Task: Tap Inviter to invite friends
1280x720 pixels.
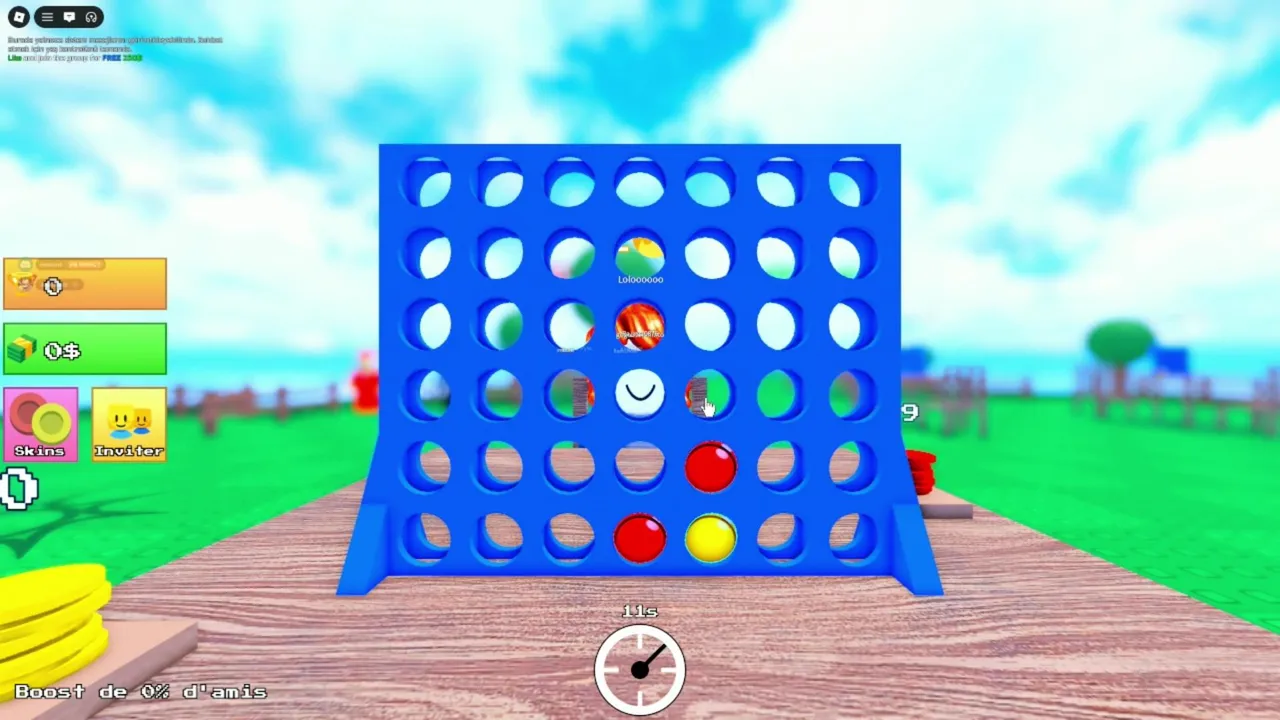Action: (129, 424)
